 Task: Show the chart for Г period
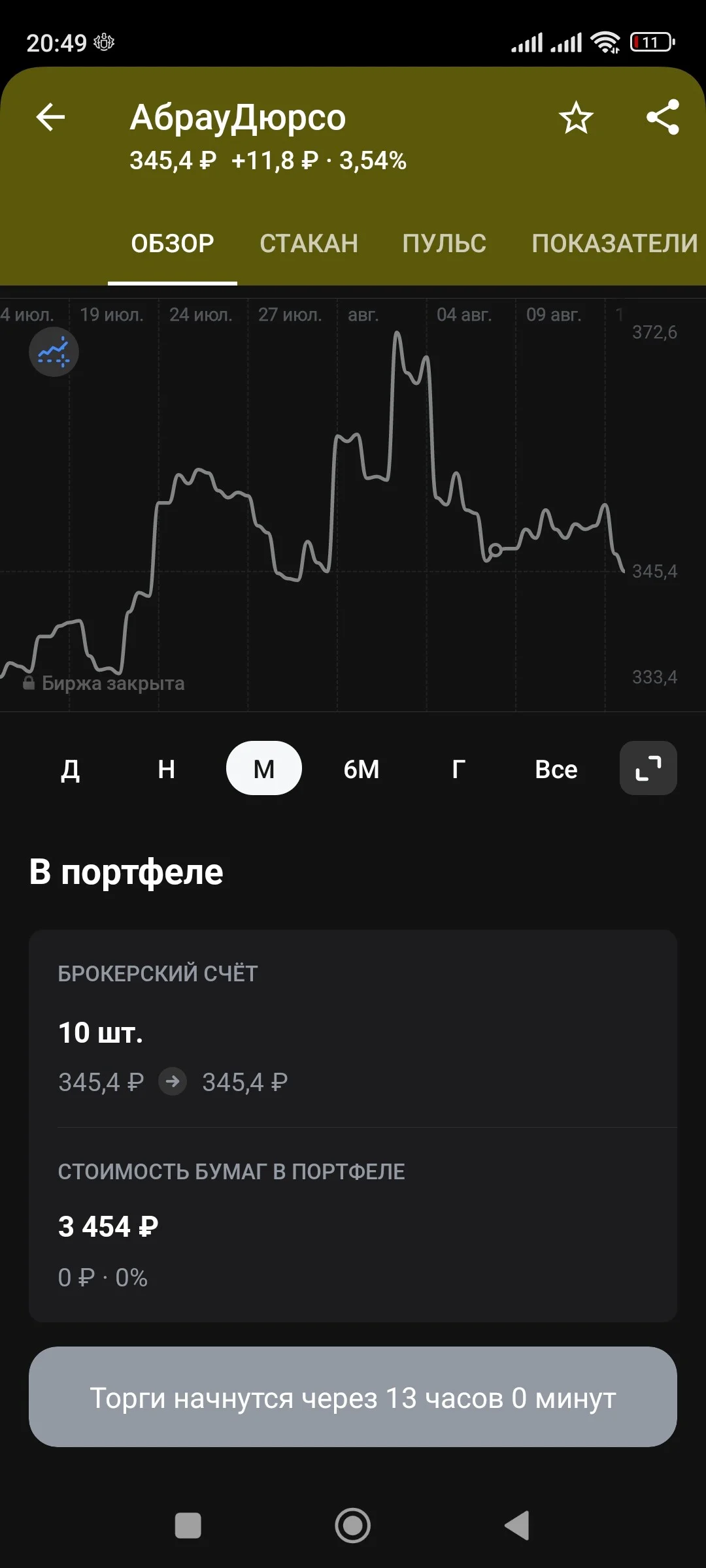click(459, 769)
